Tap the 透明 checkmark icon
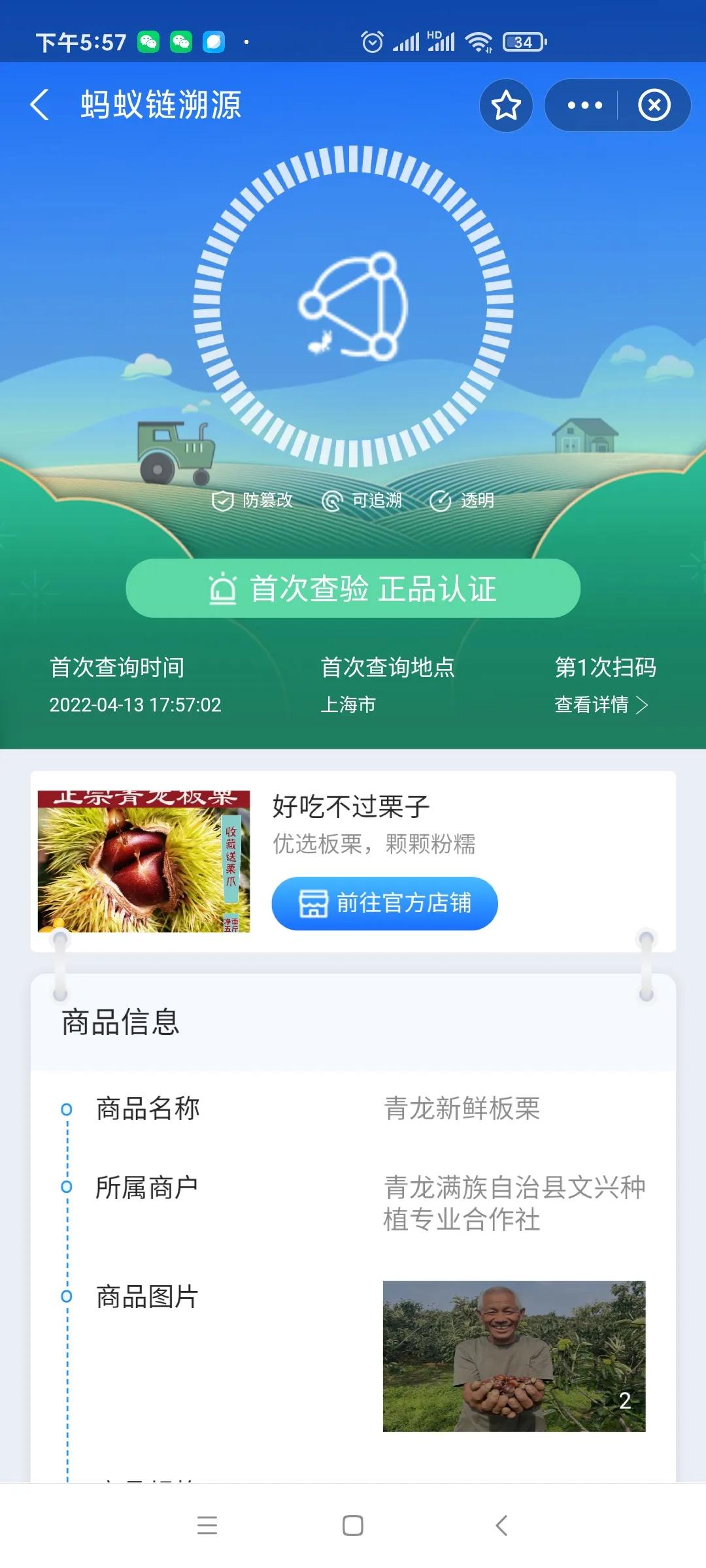The width and height of the screenshot is (706, 1568). [440, 500]
